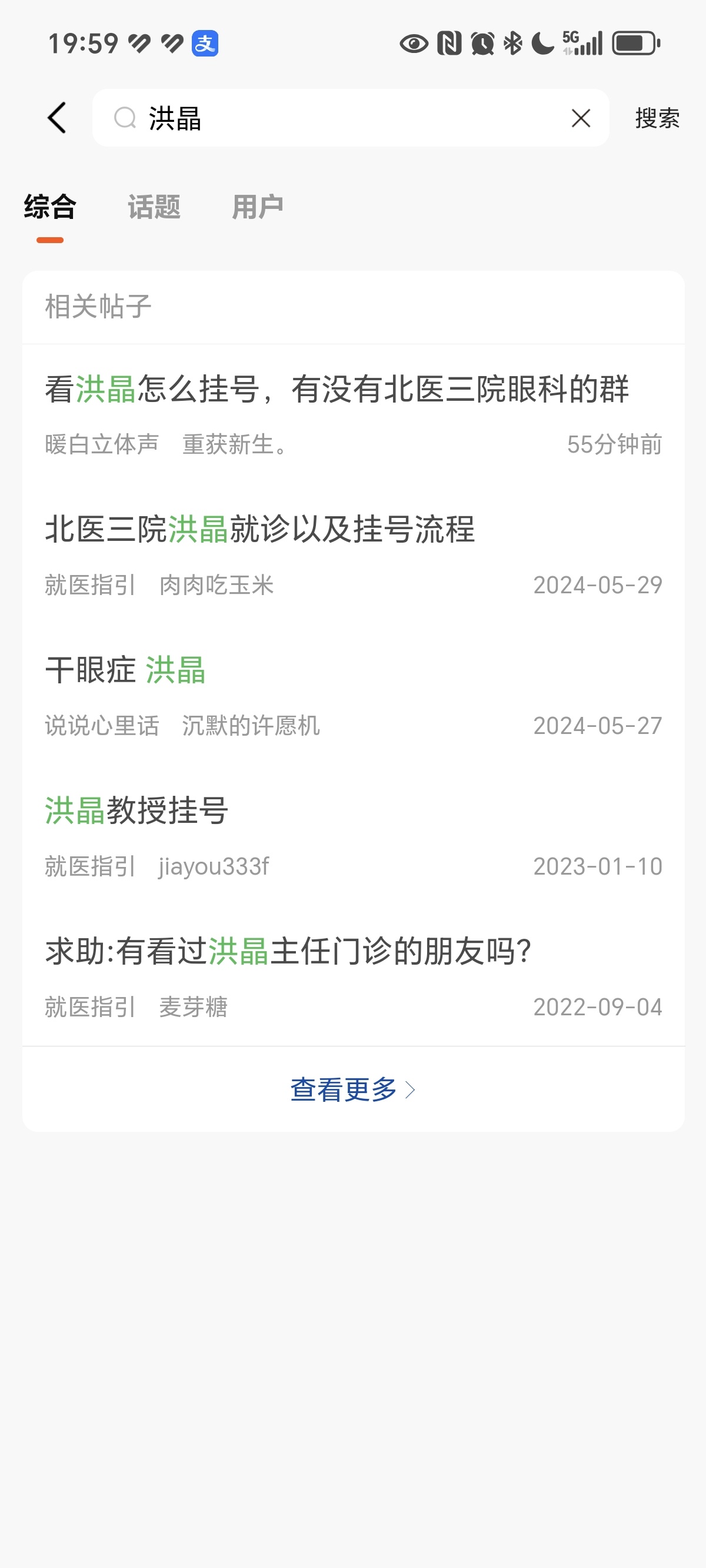Screen dimensions: 706x1568
Task: Clear the search text with the X
Action: tap(581, 118)
